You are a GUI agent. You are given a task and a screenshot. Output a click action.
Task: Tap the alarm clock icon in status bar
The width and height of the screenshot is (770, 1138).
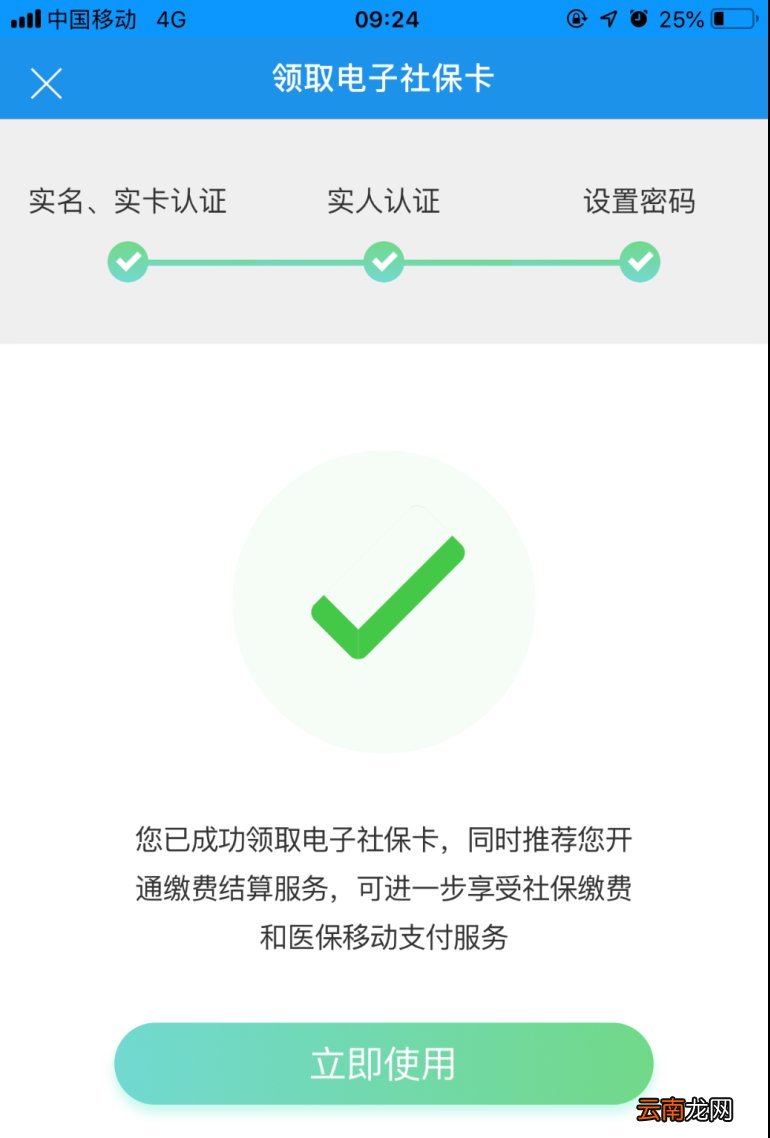click(x=640, y=18)
